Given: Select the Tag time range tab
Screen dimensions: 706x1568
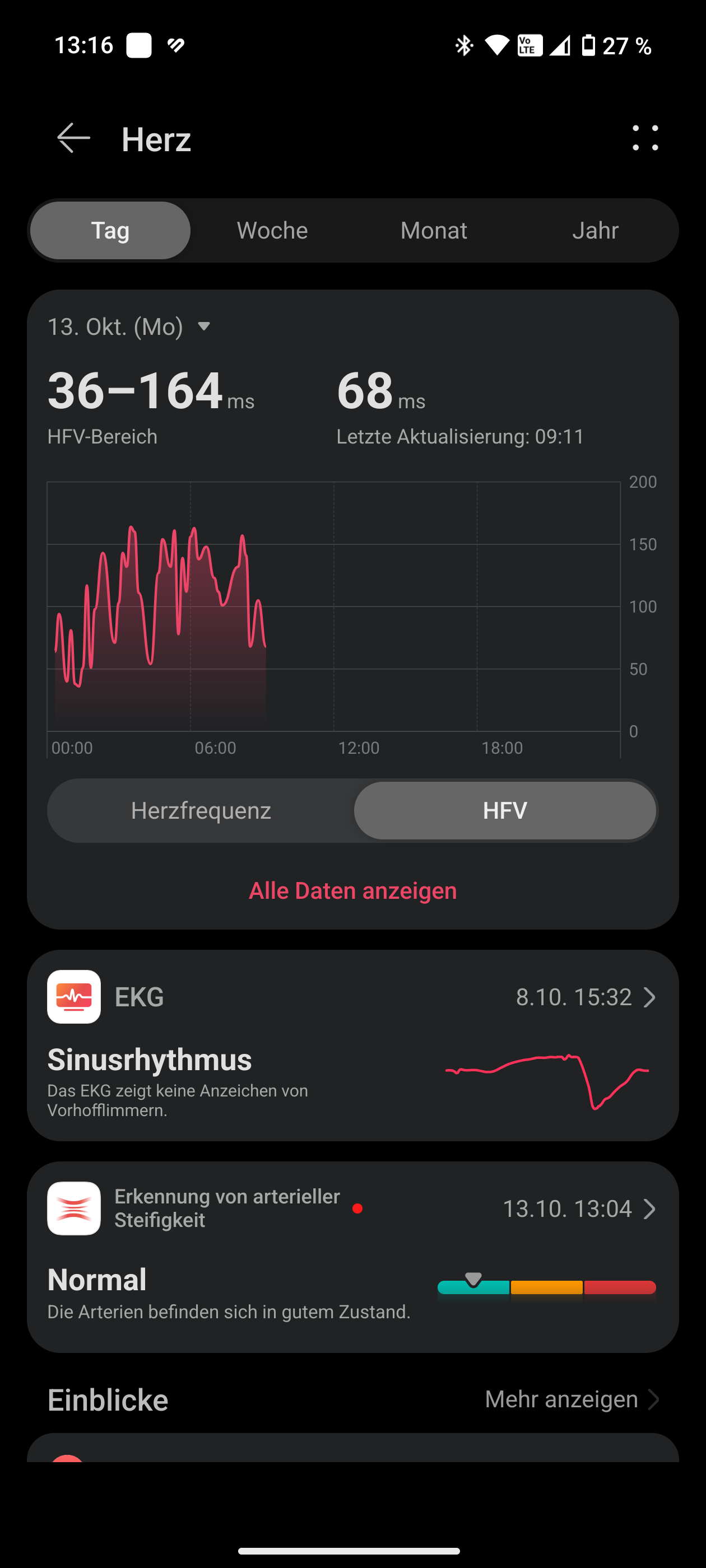Looking at the screenshot, I should point(110,231).
